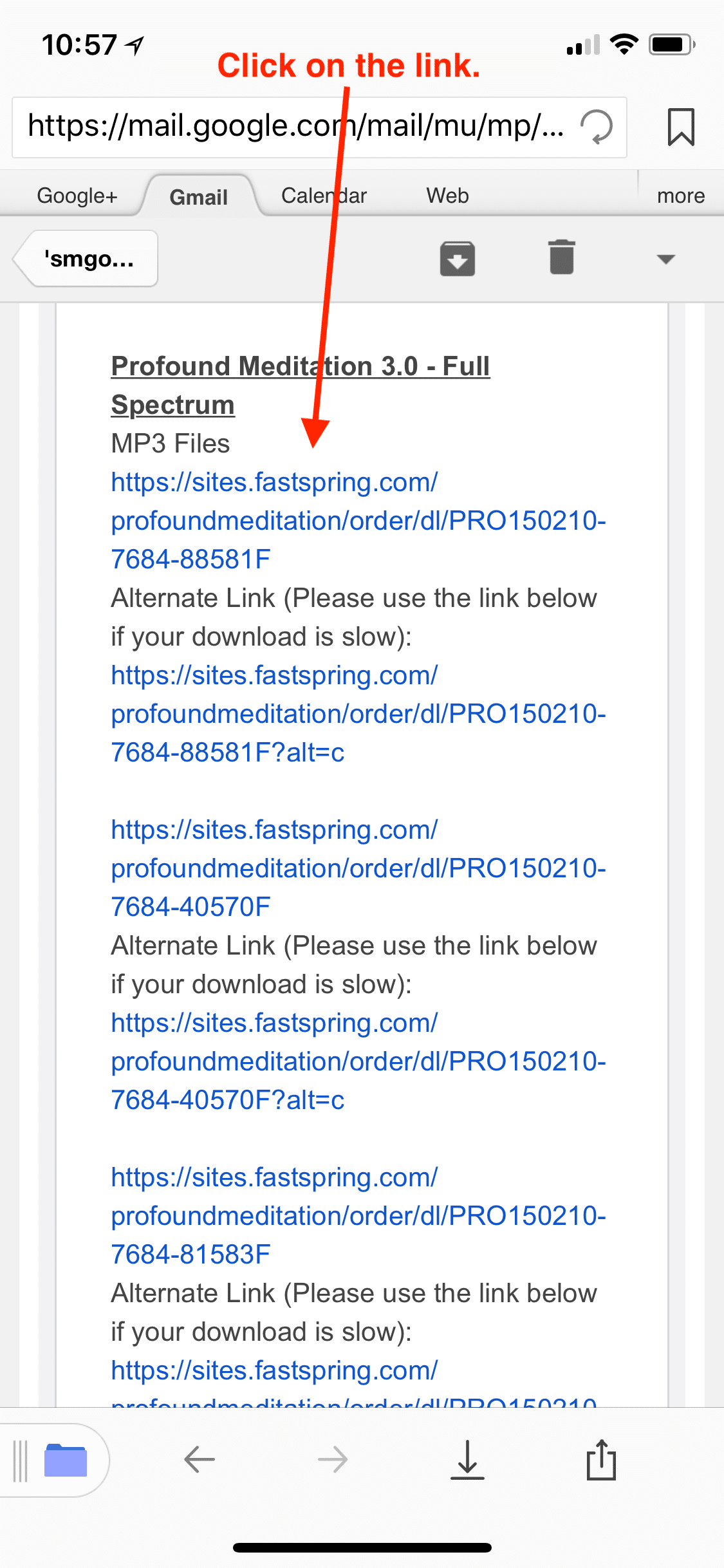The height and width of the screenshot is (1568, 724).
Task: Open the bookmarks icon
Action: [681, 127]
